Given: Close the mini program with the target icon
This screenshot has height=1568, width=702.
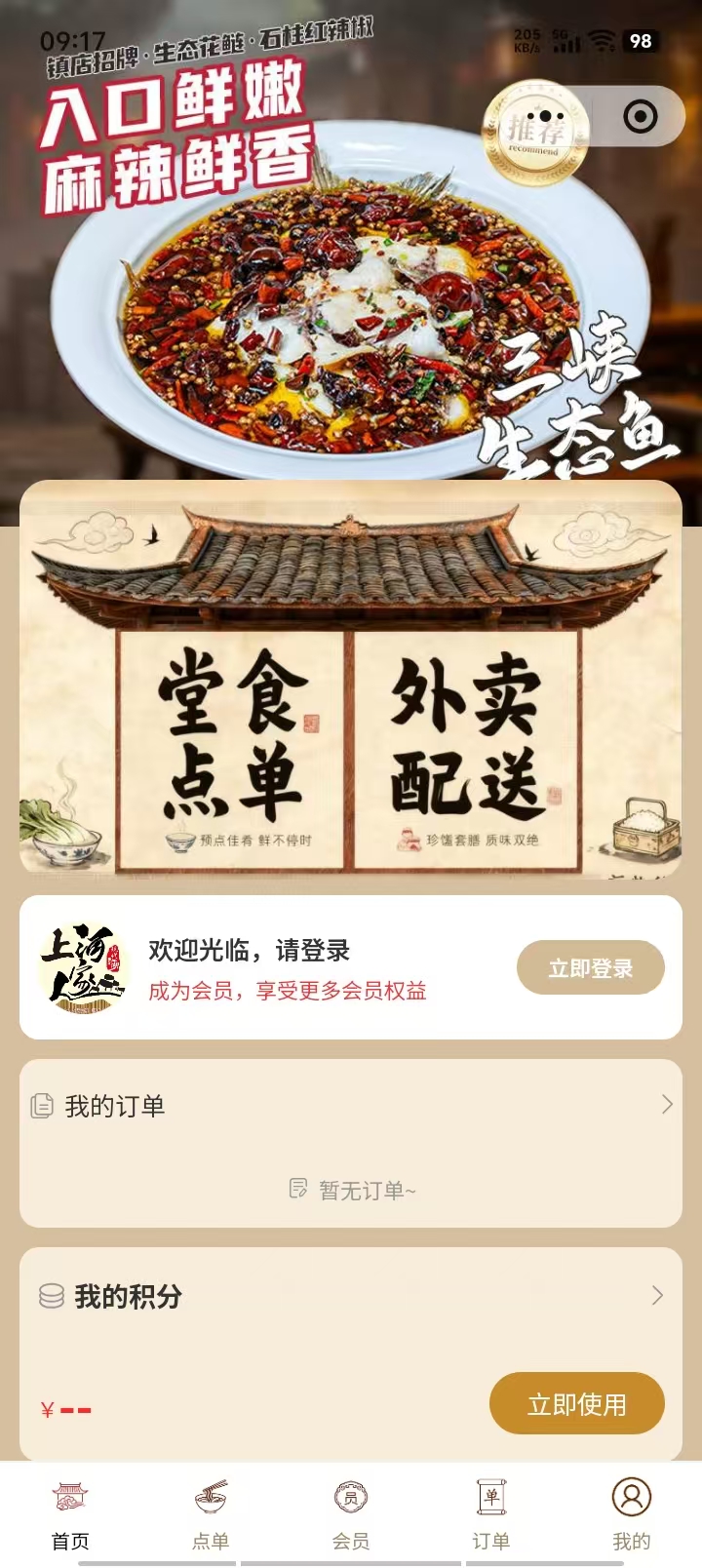Looking at the screenshot, I should [640, 118].
